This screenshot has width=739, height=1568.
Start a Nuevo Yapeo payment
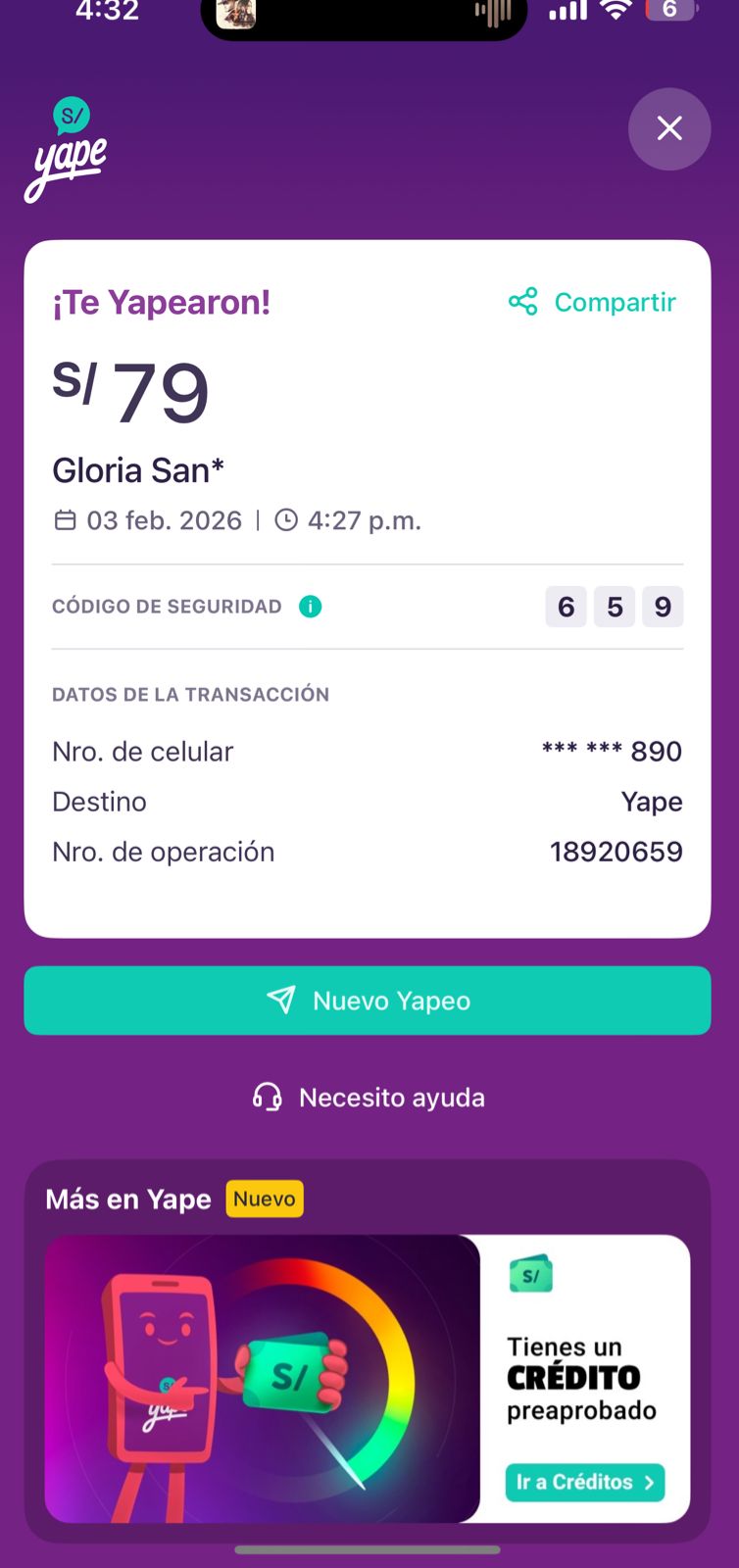[x=368, y=1001]
